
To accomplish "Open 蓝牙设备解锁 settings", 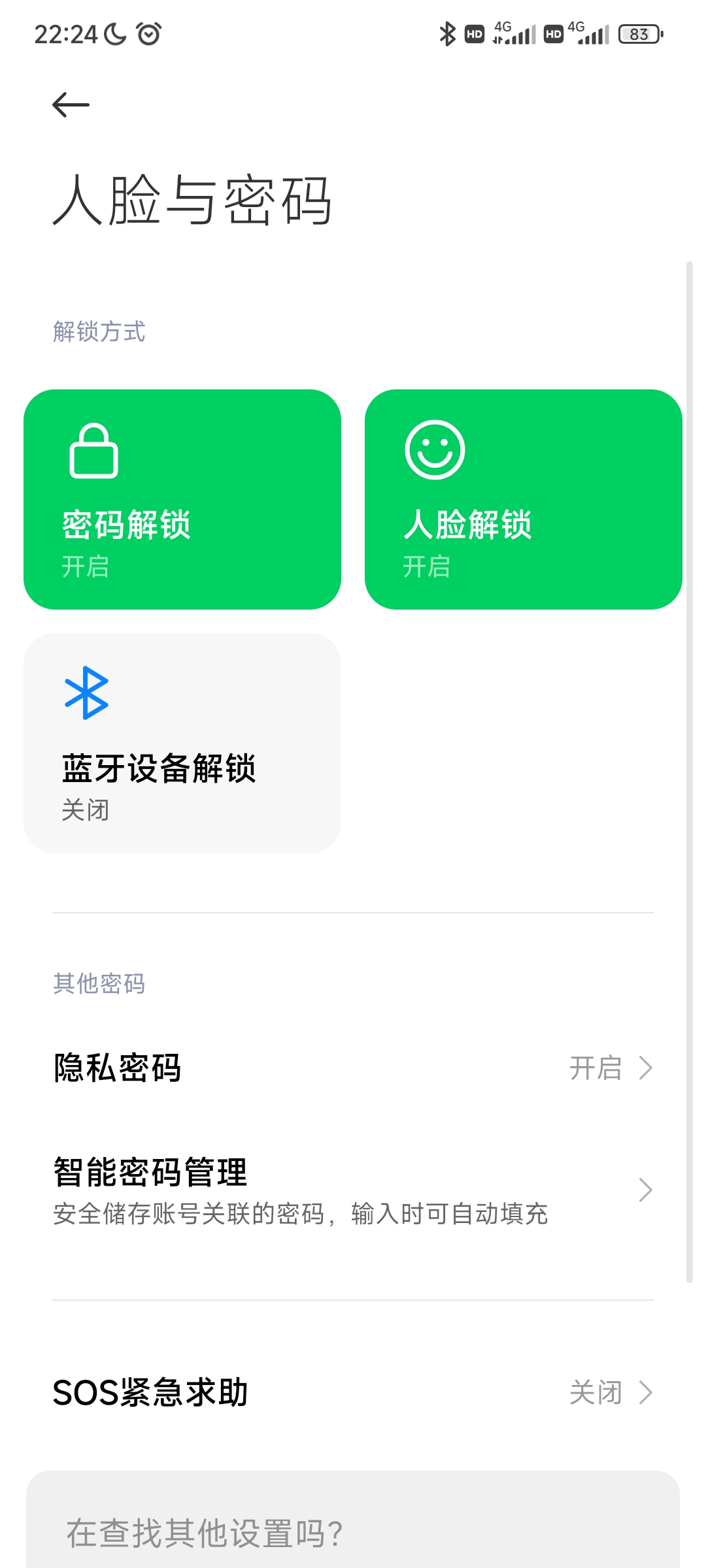I will coord(182,743).
